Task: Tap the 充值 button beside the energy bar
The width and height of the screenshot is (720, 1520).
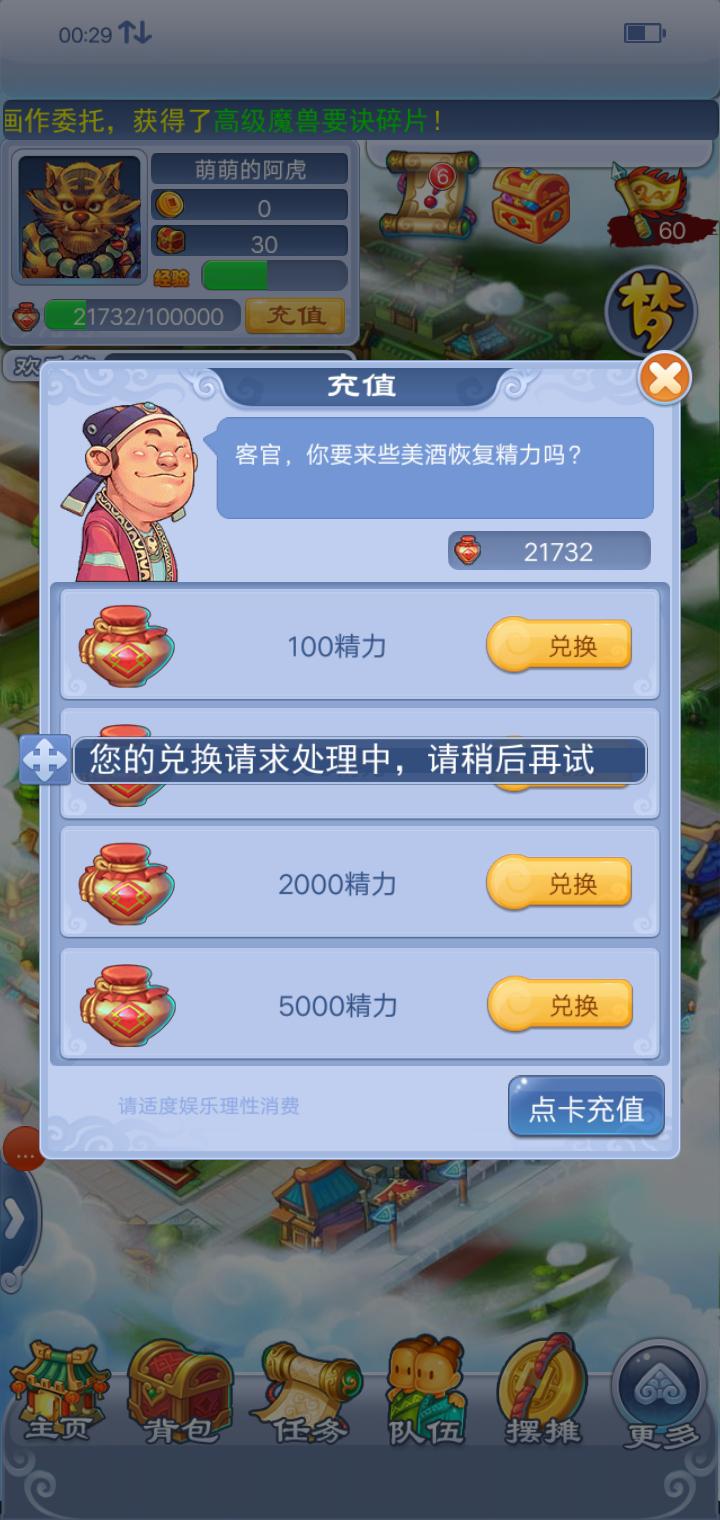Action: pos(295,316)
